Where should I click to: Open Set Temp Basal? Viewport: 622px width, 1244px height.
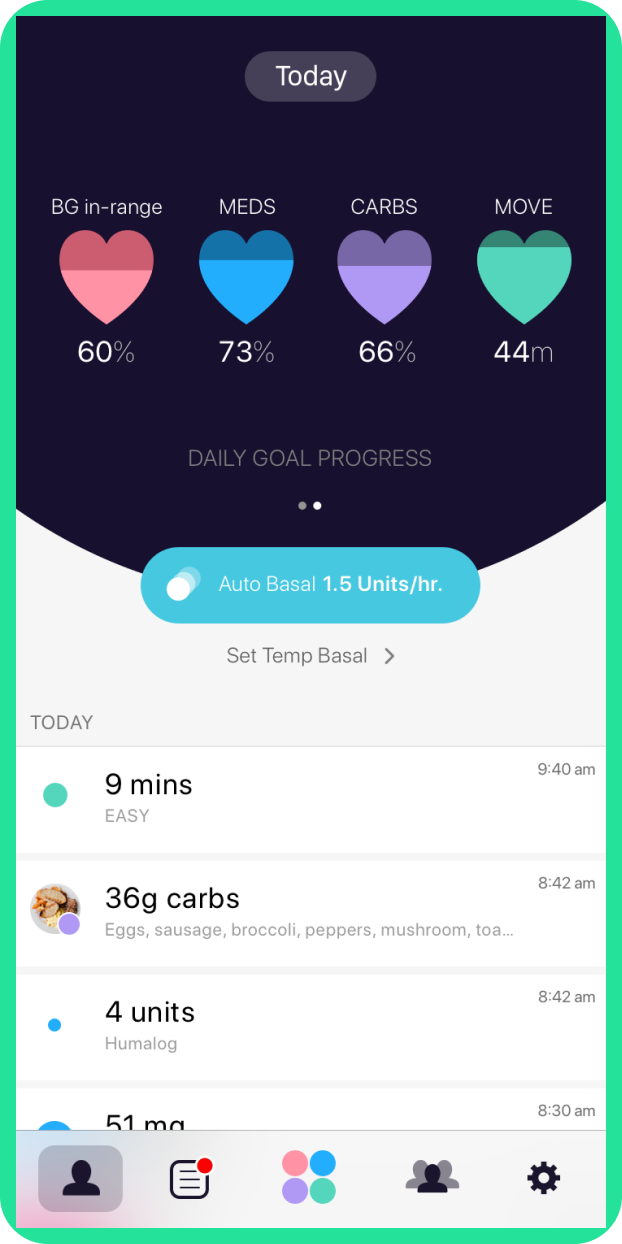click(x=310, y=656)
